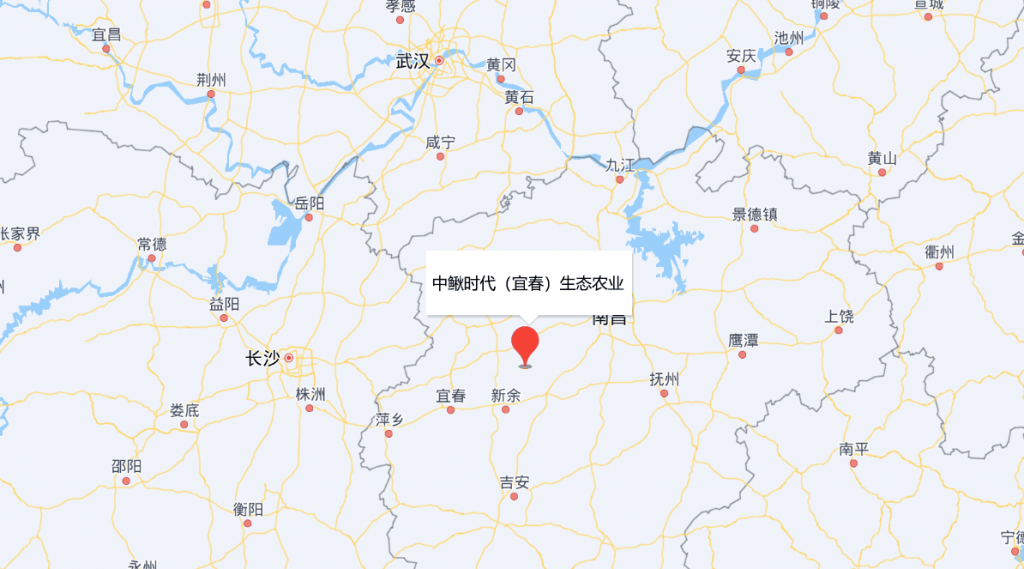
Task: Tap the red location marker pin
Action: pos(525,345)
